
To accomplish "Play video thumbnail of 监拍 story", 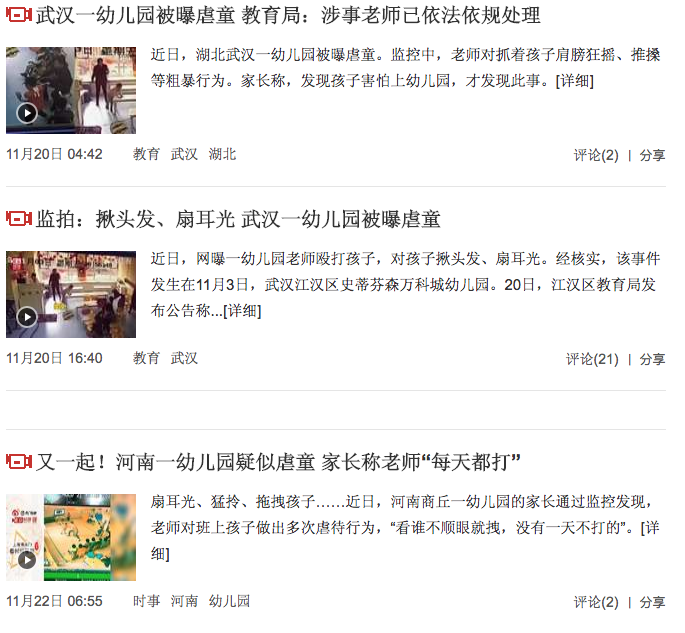I will (x=70, y=294).
